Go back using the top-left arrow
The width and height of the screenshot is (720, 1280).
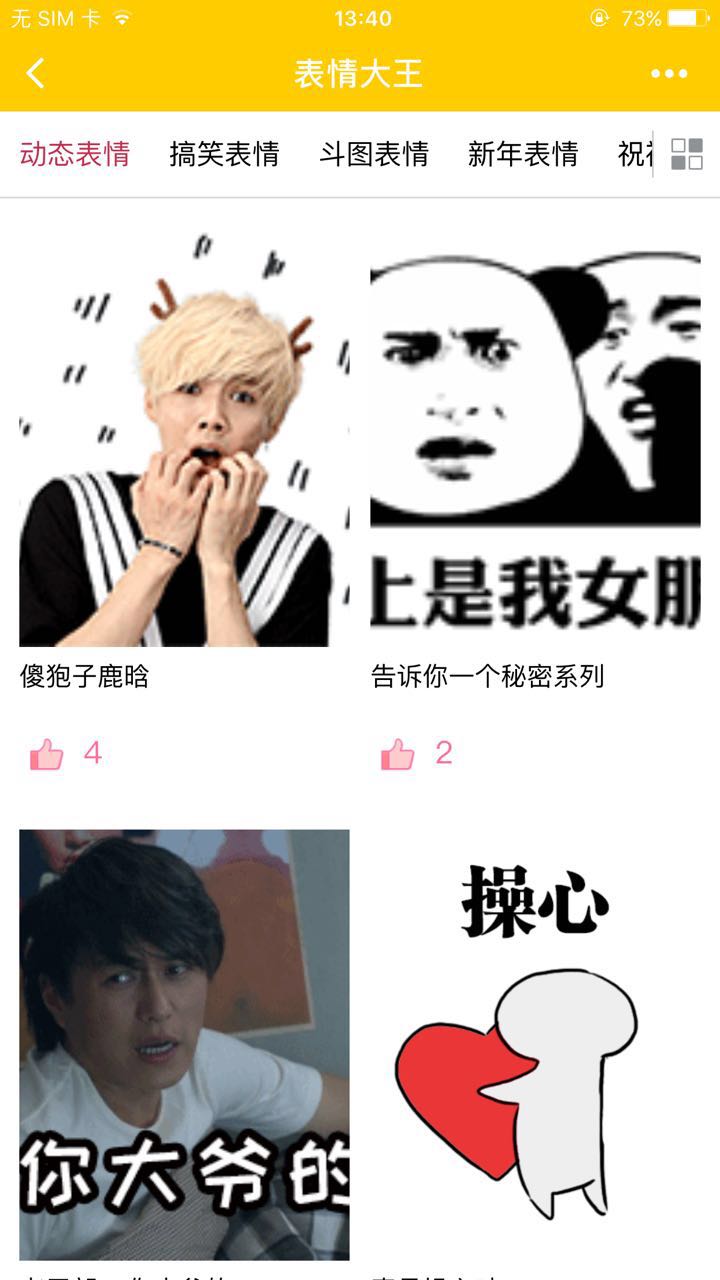click(x=36, y=73)
